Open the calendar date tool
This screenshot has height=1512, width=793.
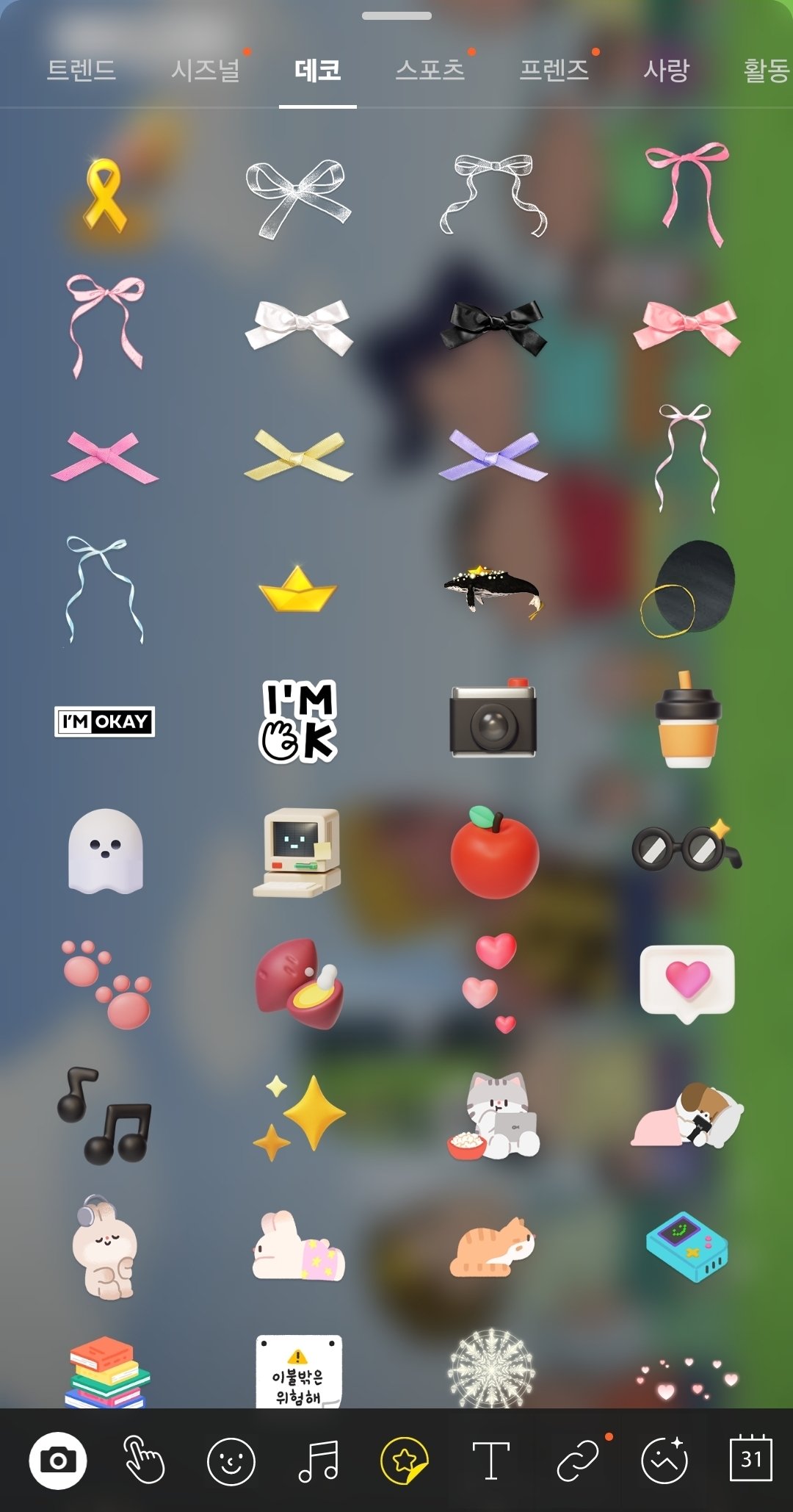(x=750, y=1459)
